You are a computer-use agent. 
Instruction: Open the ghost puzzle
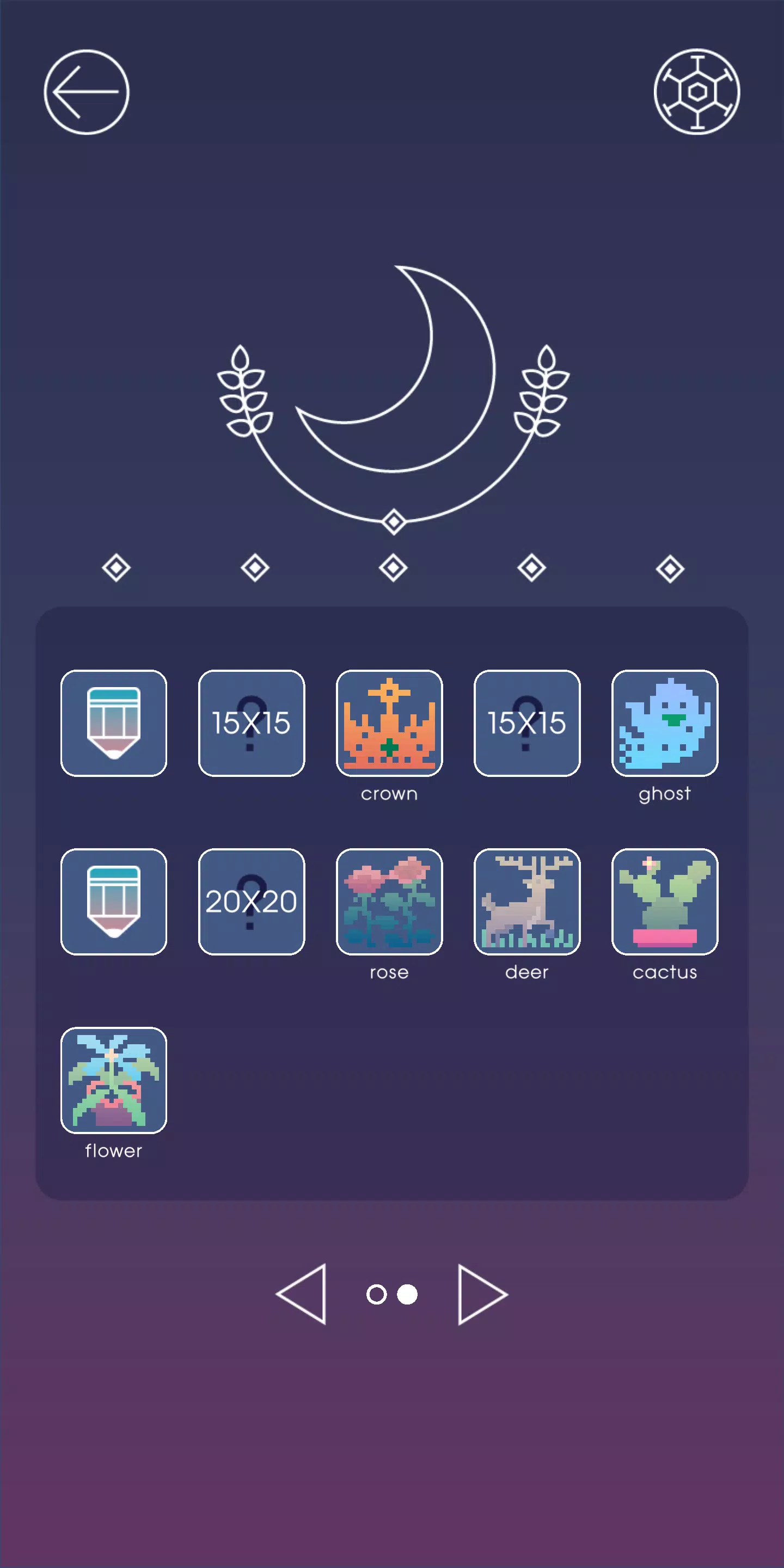[665, 723]
